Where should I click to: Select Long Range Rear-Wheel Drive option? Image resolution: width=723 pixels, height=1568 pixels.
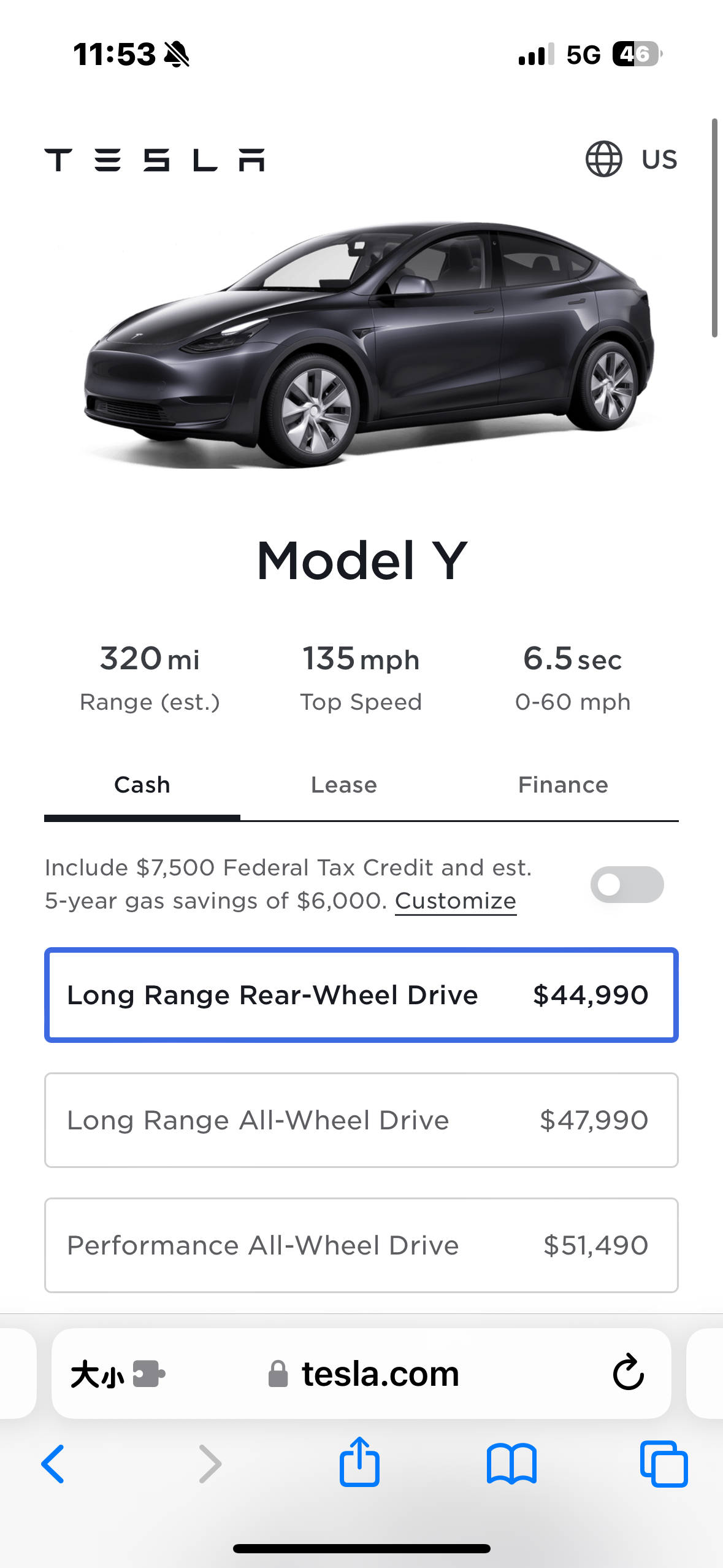pyautogui.click(x=361, y=995)
